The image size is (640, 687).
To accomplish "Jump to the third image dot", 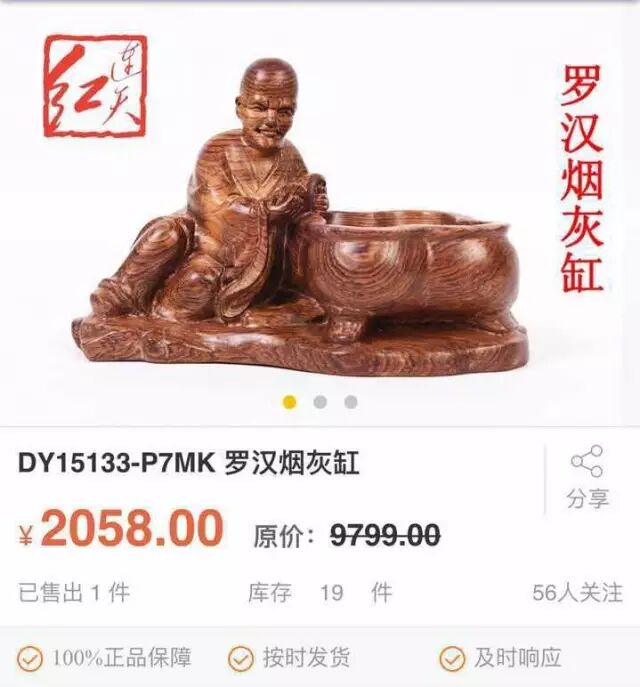I will [x=350, y=402].
